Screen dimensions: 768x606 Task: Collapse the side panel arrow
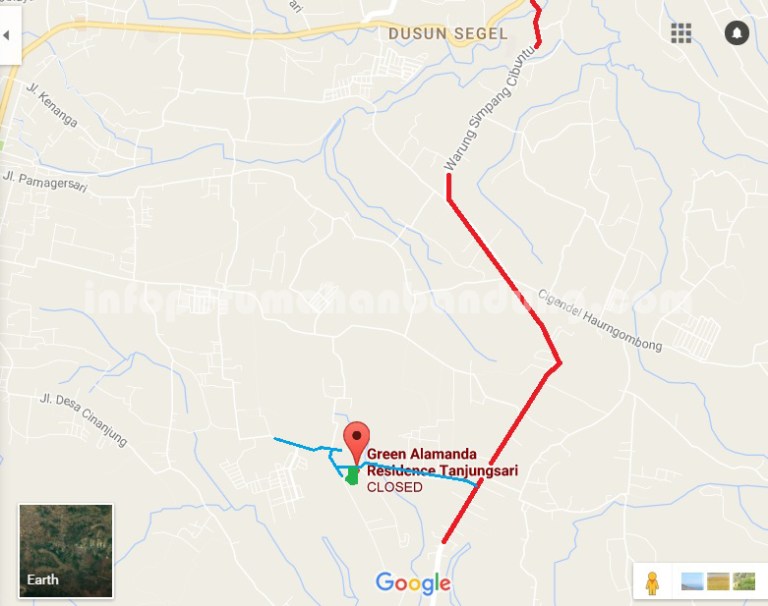8,35
